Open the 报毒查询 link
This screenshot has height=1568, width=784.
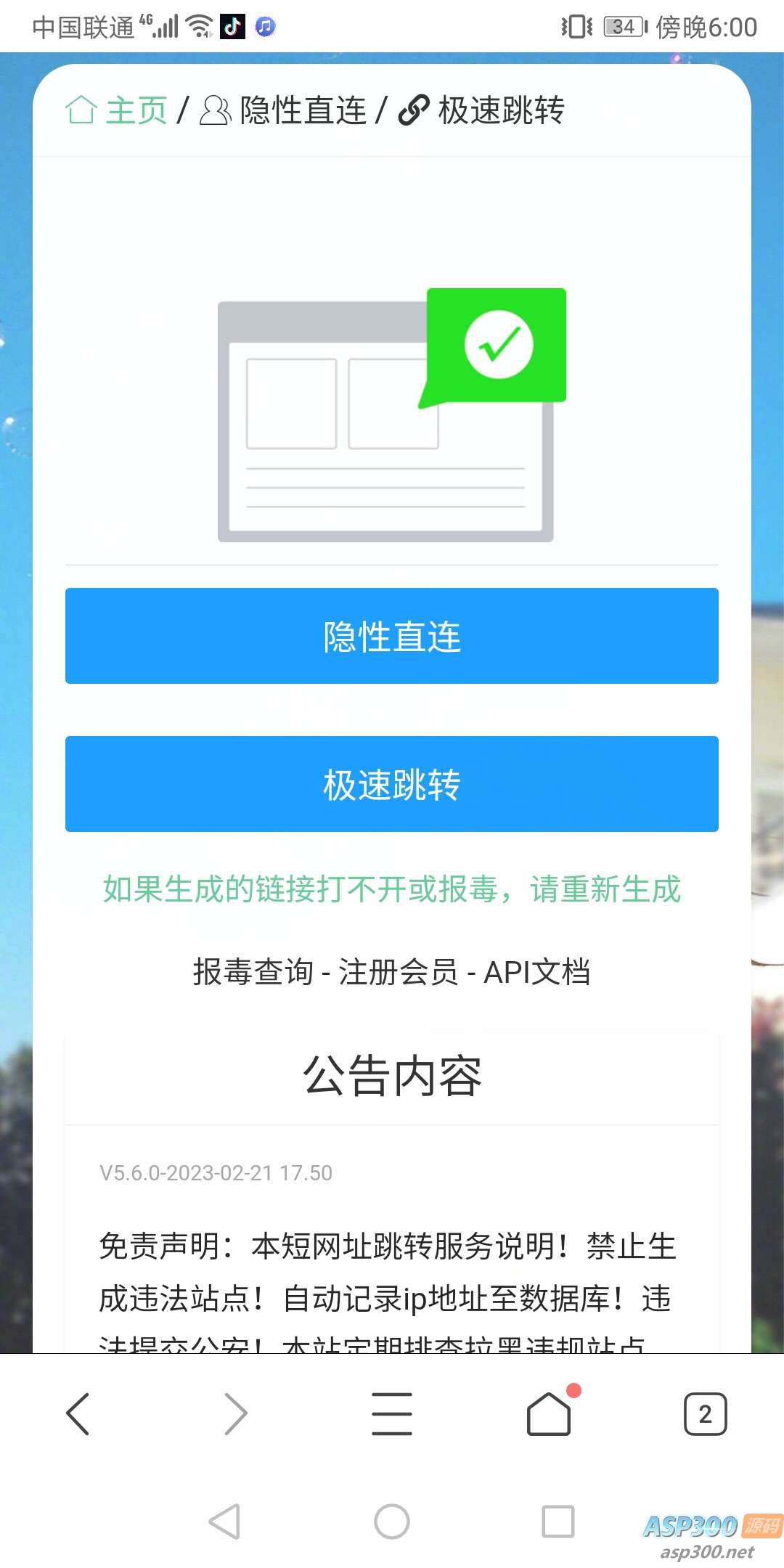pos(253,971)
